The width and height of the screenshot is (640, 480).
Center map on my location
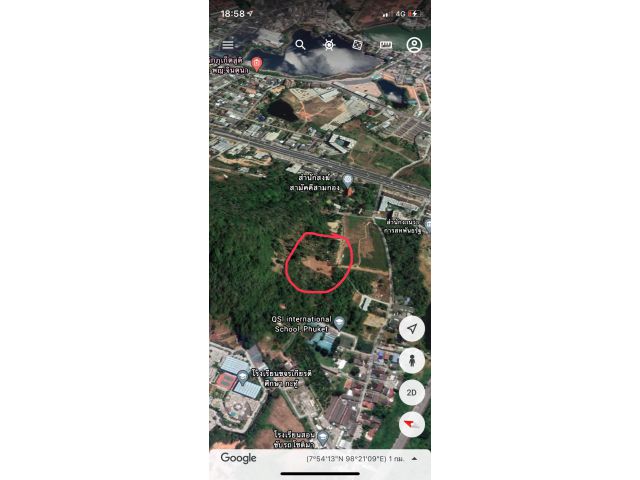(412, 329)
